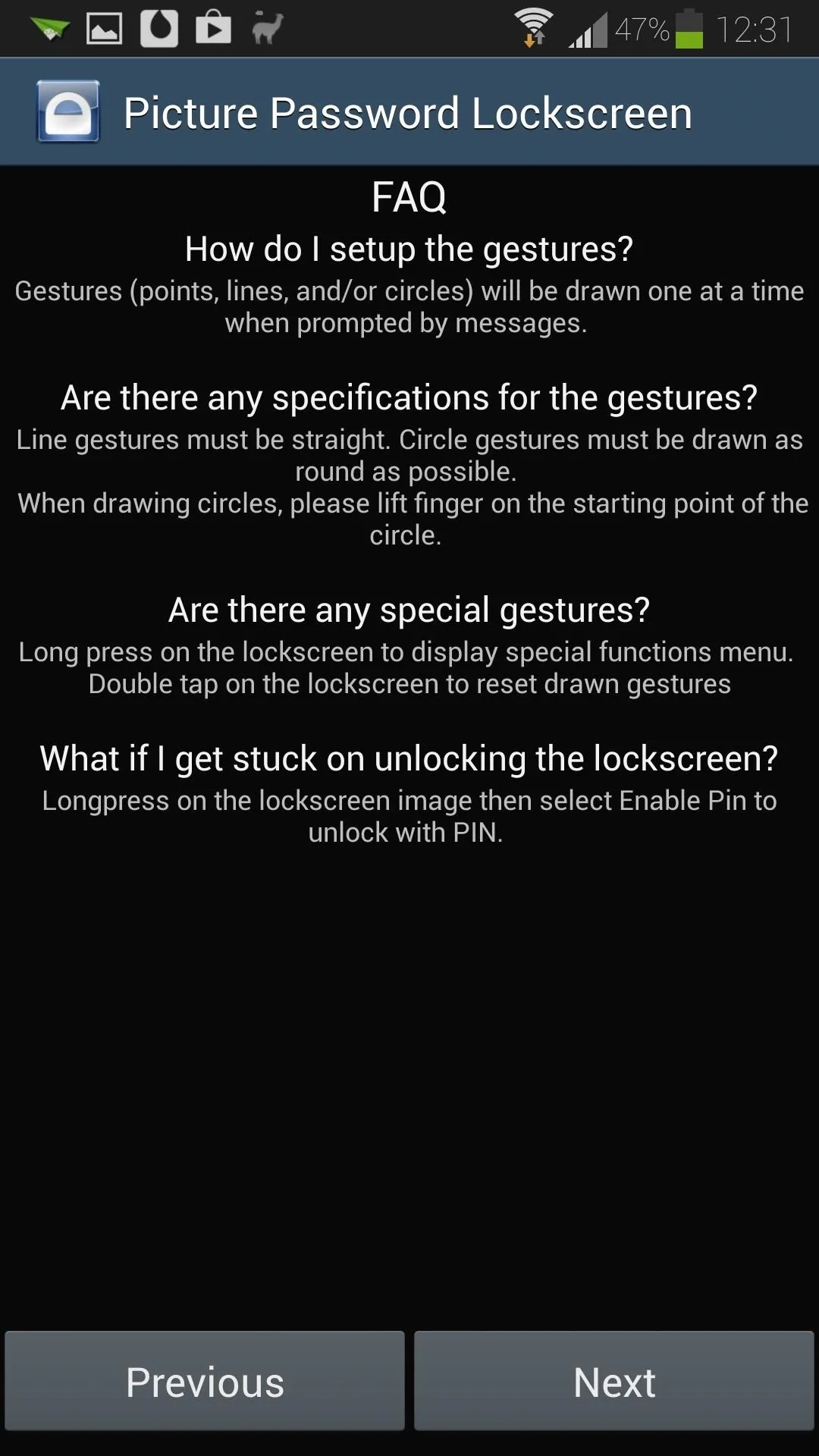Continue with the Next button
The width and height of the screenshot is (819, 1456).
(614, 1381)
